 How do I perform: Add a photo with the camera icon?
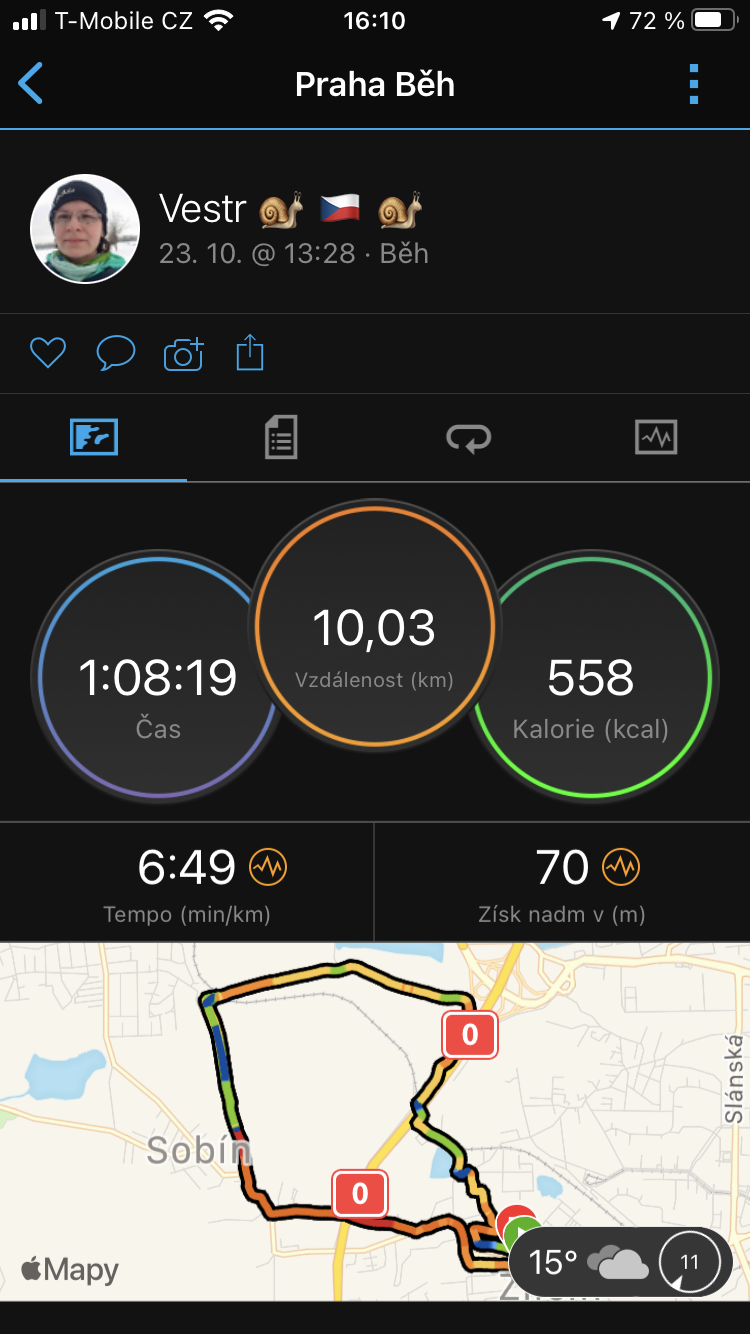(x=183, y=353)
